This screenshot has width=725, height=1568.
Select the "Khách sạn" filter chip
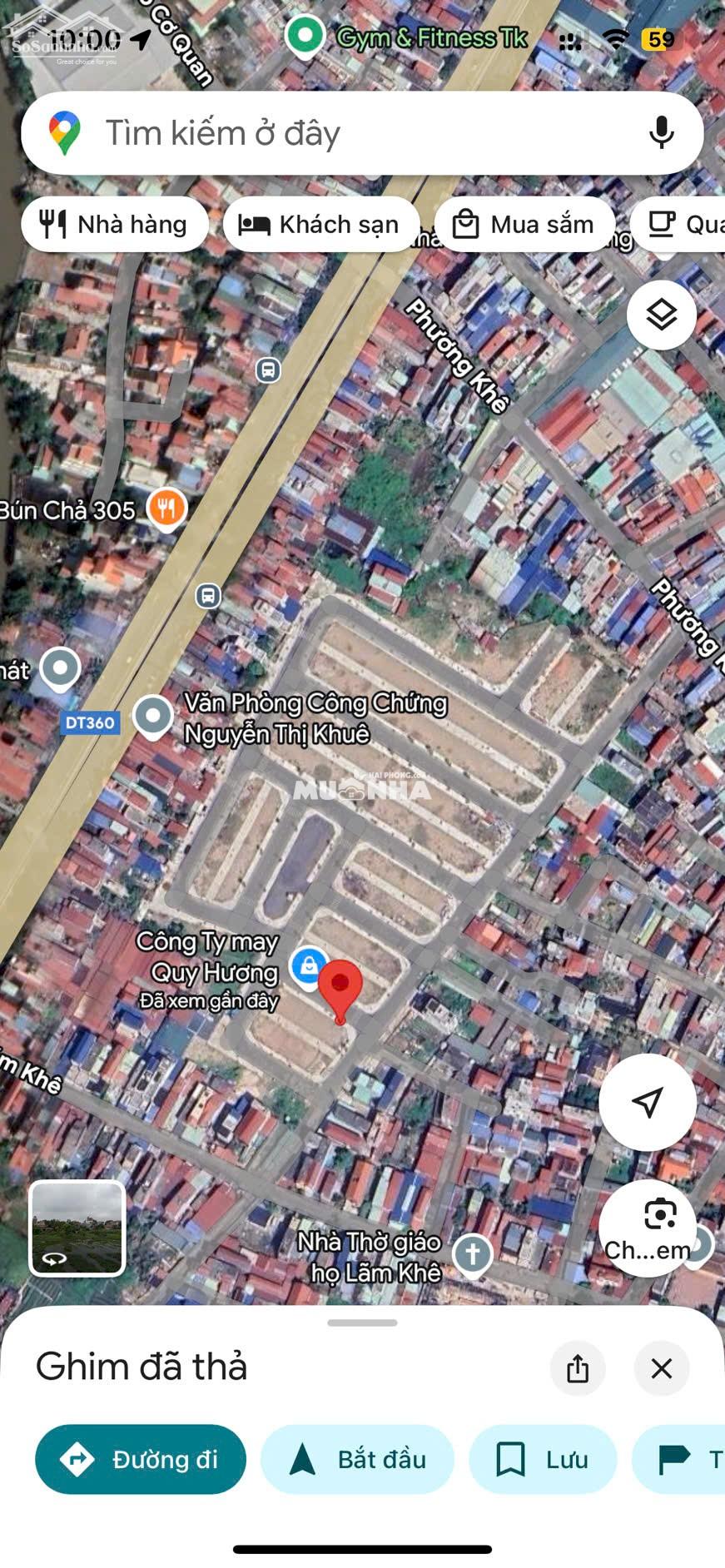[320, 225]
